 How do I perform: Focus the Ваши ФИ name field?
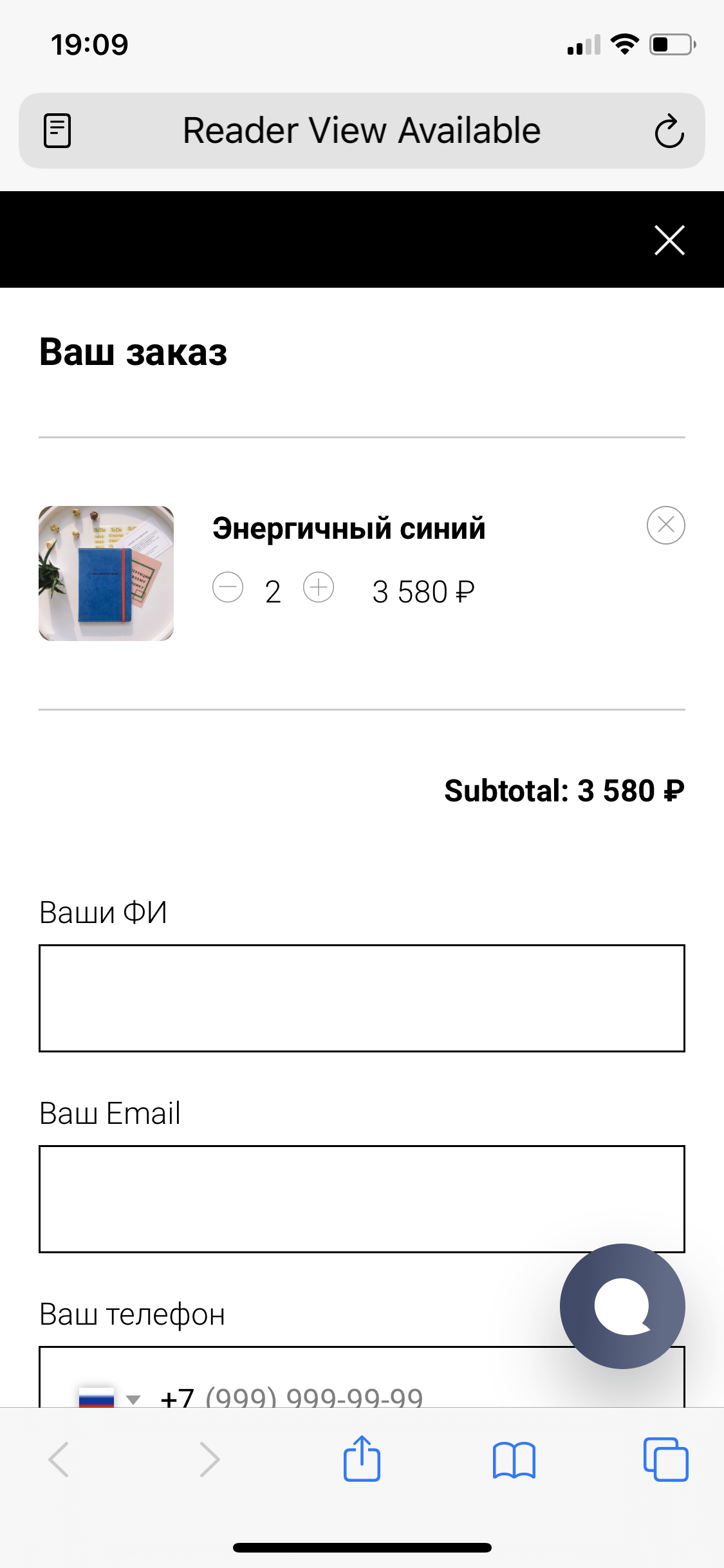362,998
